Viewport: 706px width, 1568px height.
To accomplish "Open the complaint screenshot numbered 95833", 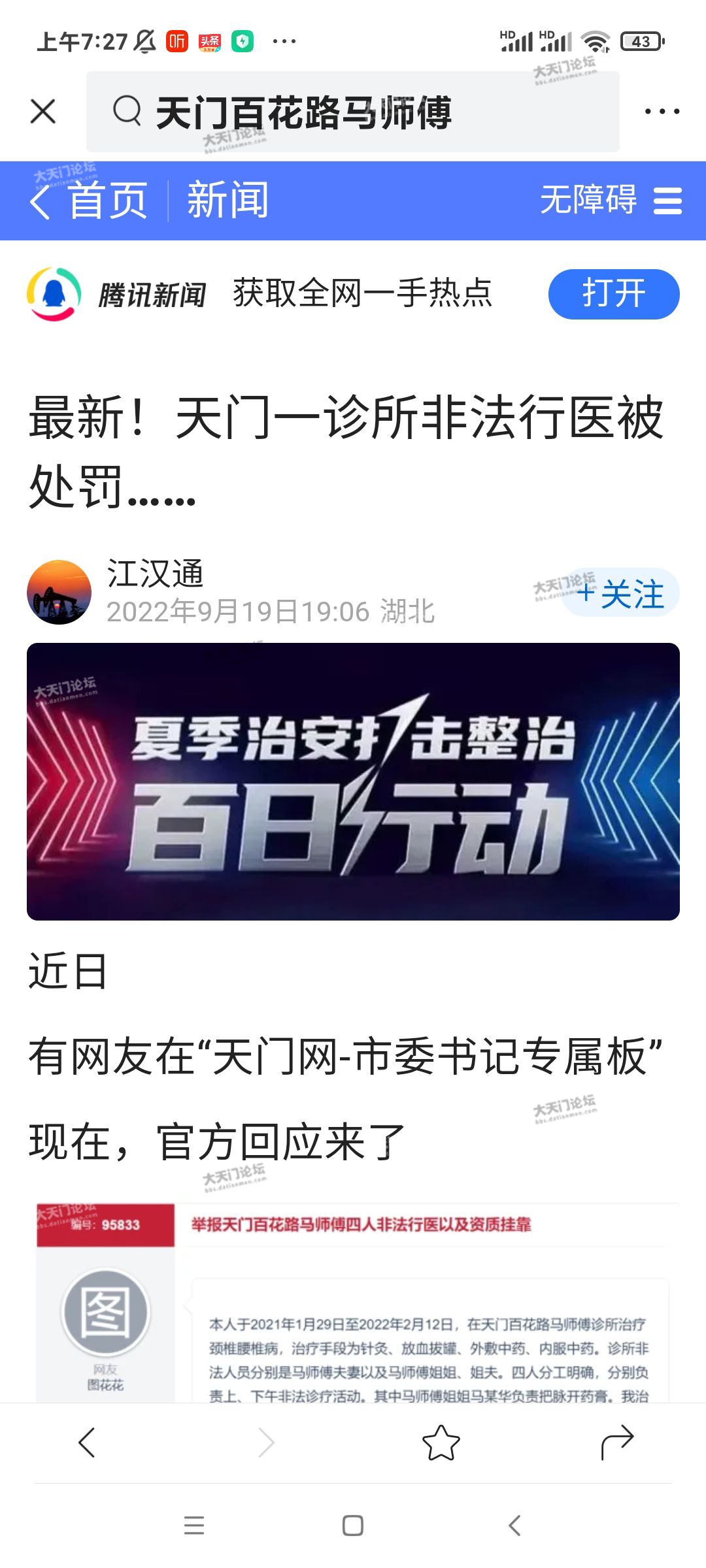I will coord(353,1300).
